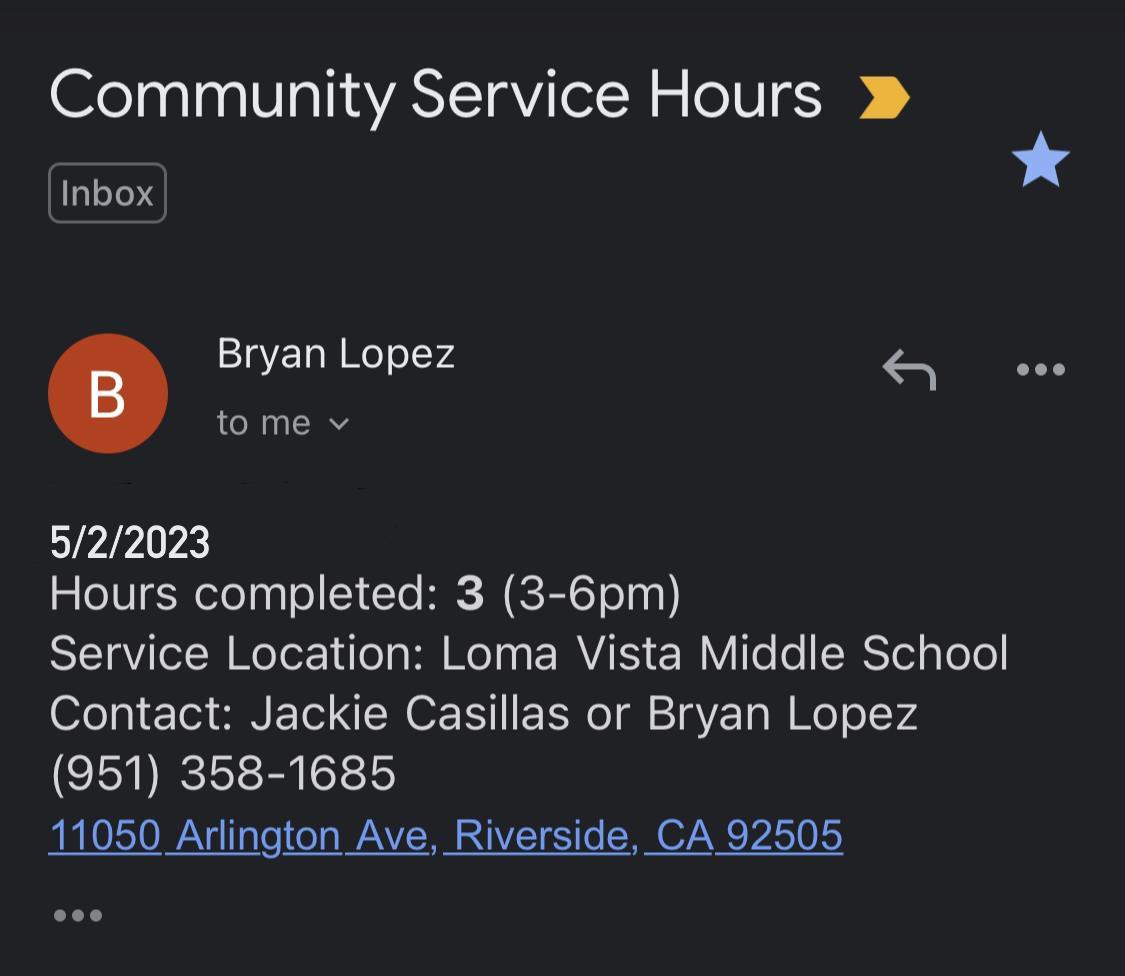Tap the yellow importance marker

pos(884,98)
